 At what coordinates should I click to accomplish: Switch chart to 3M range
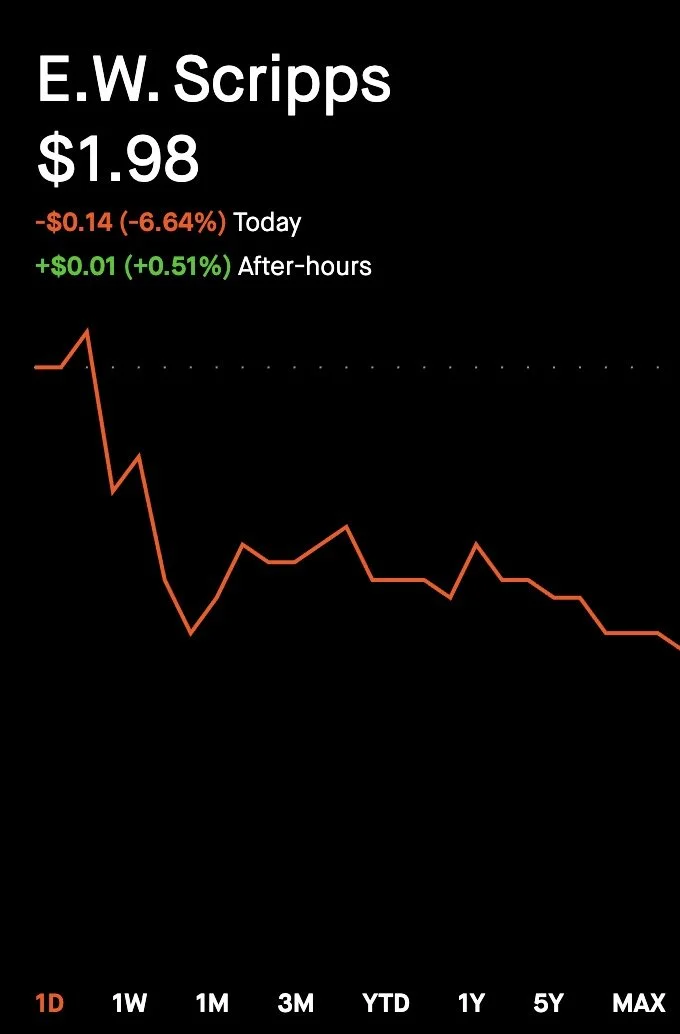296,1002
